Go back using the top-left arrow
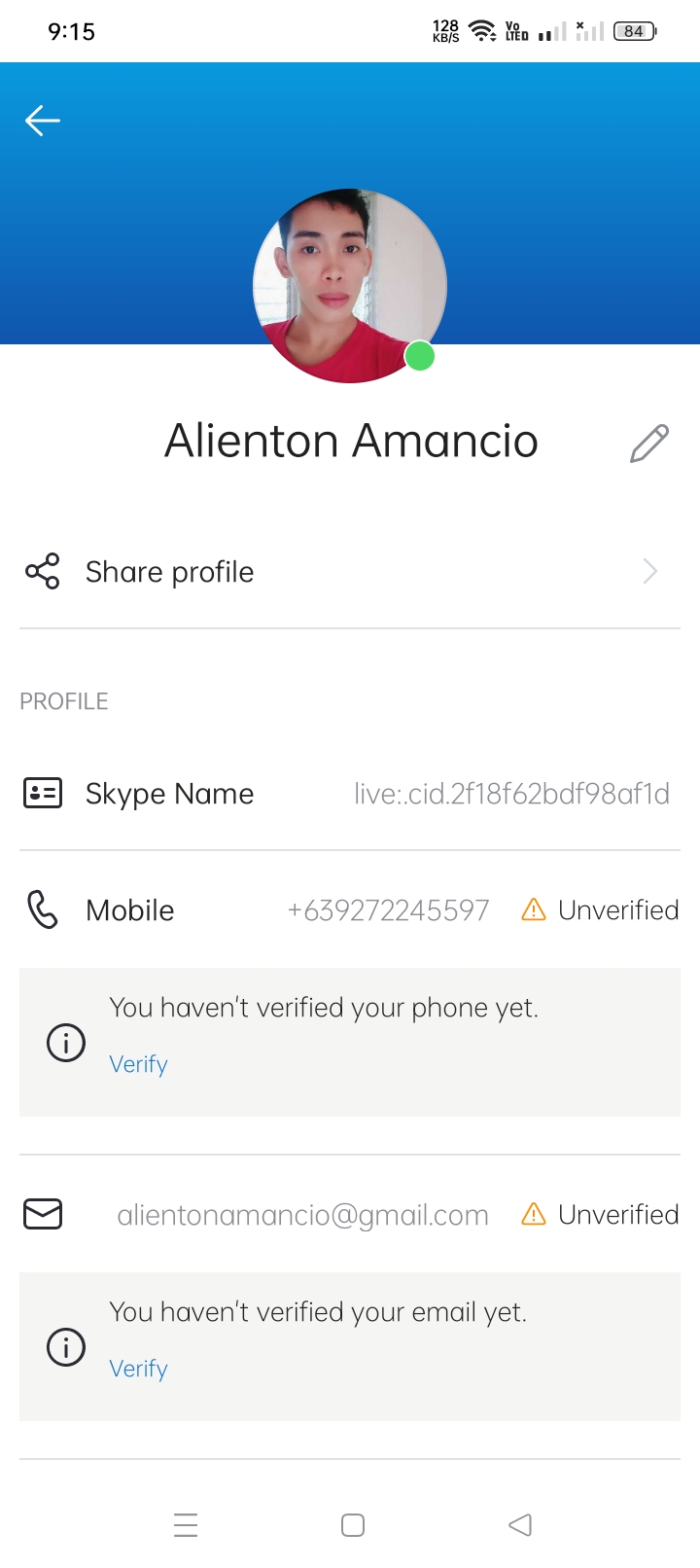700x1568 pixels. click(x=43, y=121)
